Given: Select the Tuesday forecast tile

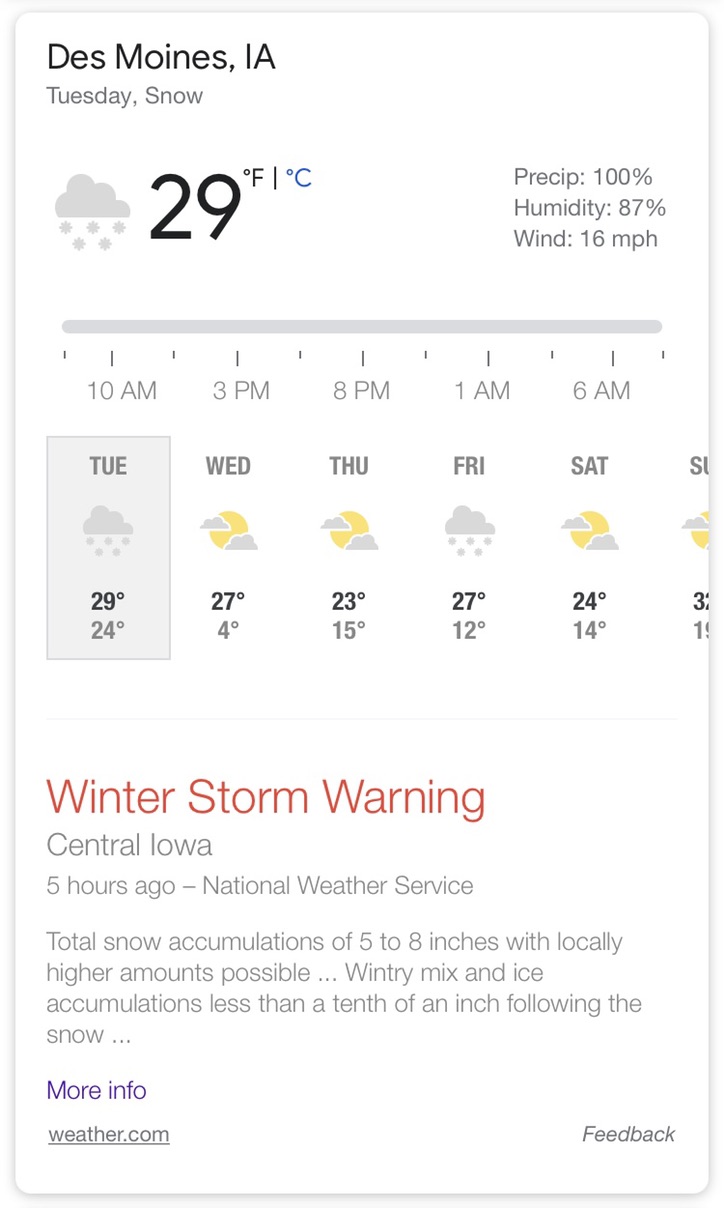Looking at the screenshot, I should pyautogui.click(x=108, y=547).
